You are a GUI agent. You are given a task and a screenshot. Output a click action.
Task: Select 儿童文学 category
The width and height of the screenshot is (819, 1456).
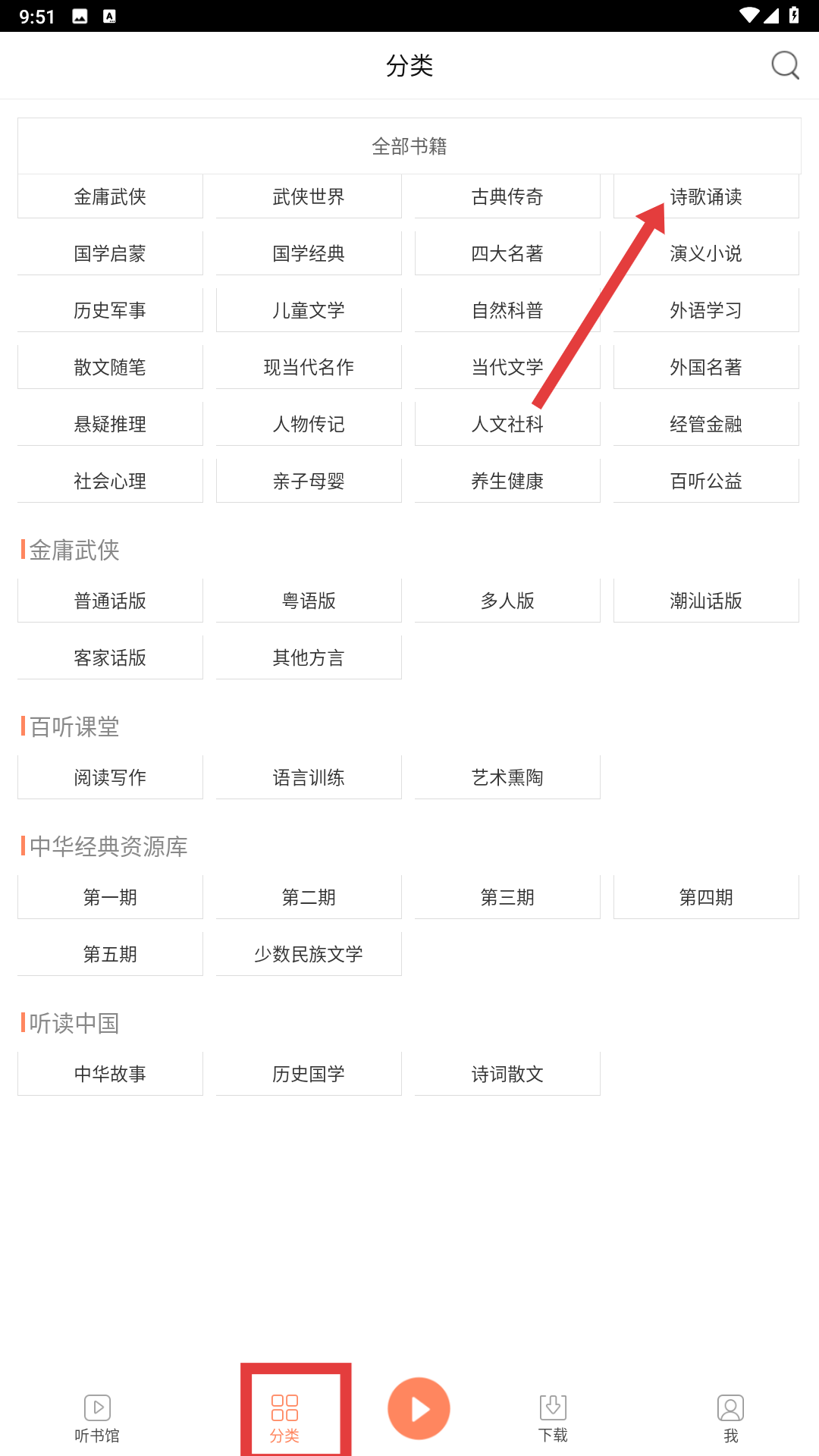point(309,310)
